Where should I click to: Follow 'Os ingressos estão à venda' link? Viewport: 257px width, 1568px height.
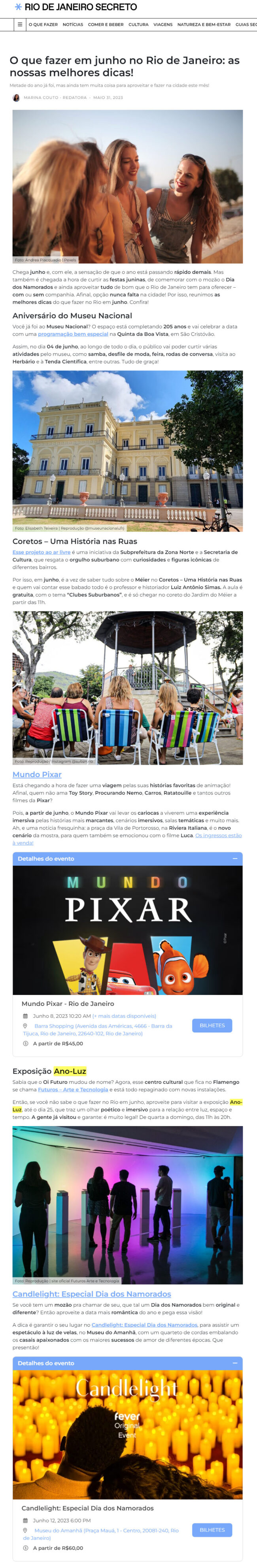(x=218, y=835)
